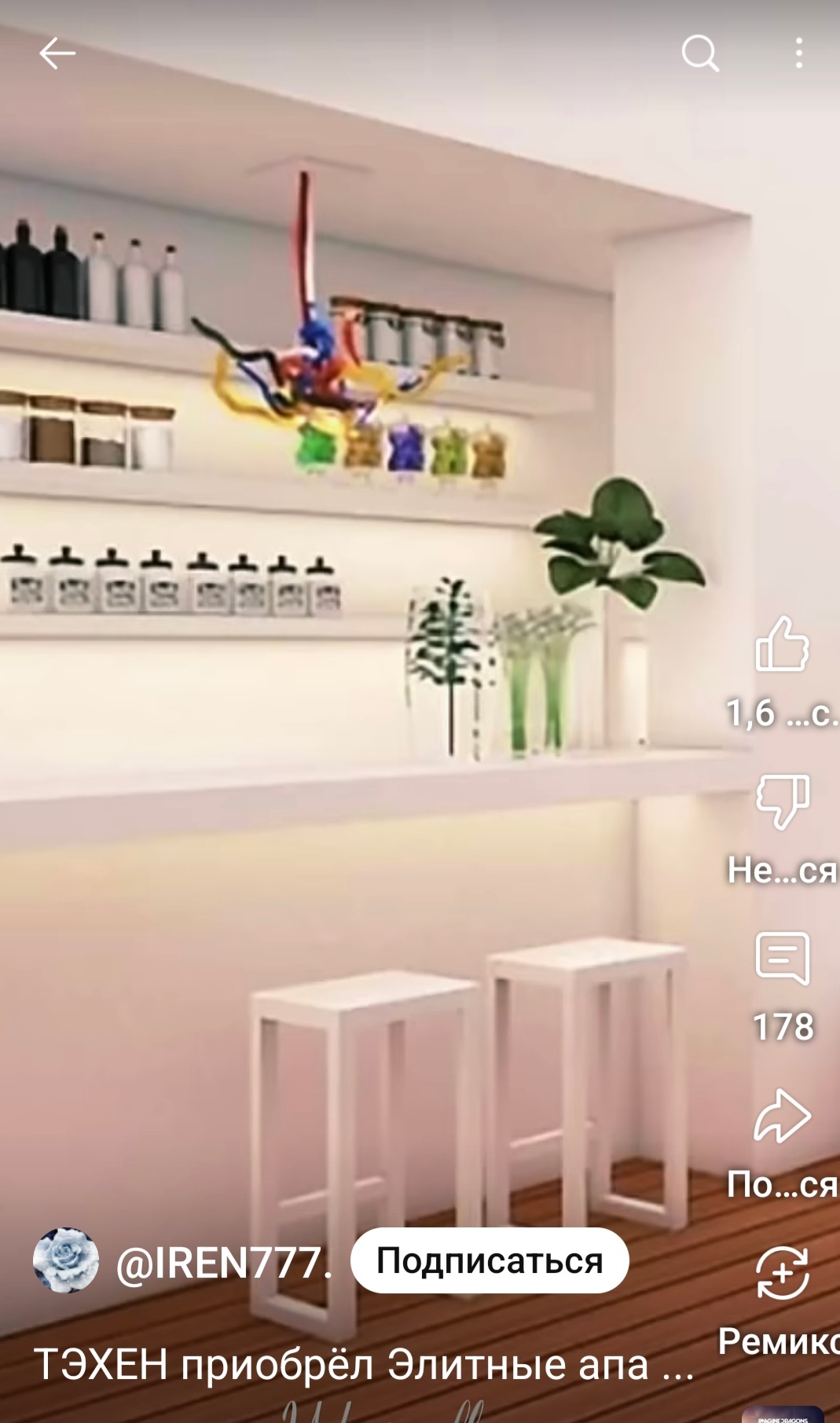The height and width of the screenshot is (1423, 840).
Task: Open the sound thumbnail for this Short
Action: point(781,1414)
